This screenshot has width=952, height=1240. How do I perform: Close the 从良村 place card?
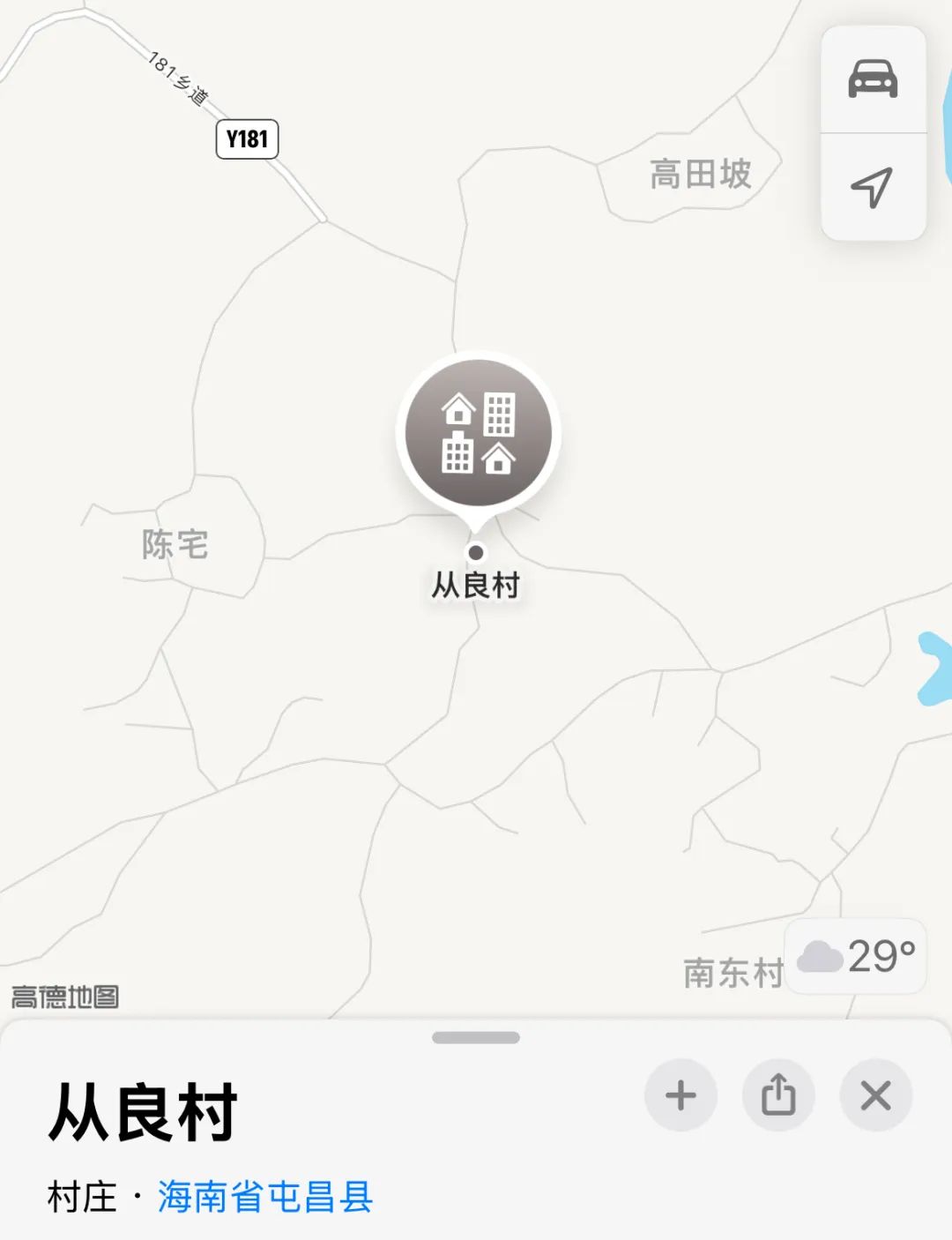coord(876,1096)
